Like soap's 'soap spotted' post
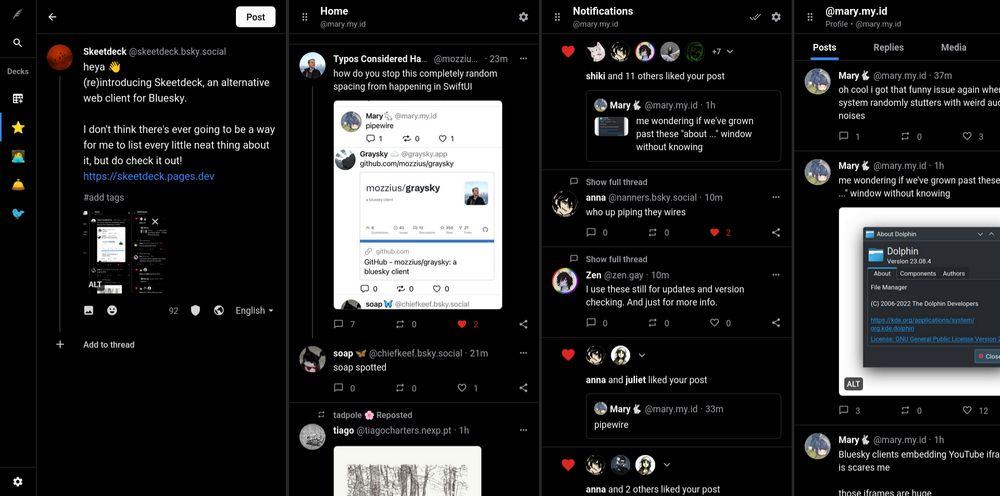The image size is (1000, 496). 462,388
